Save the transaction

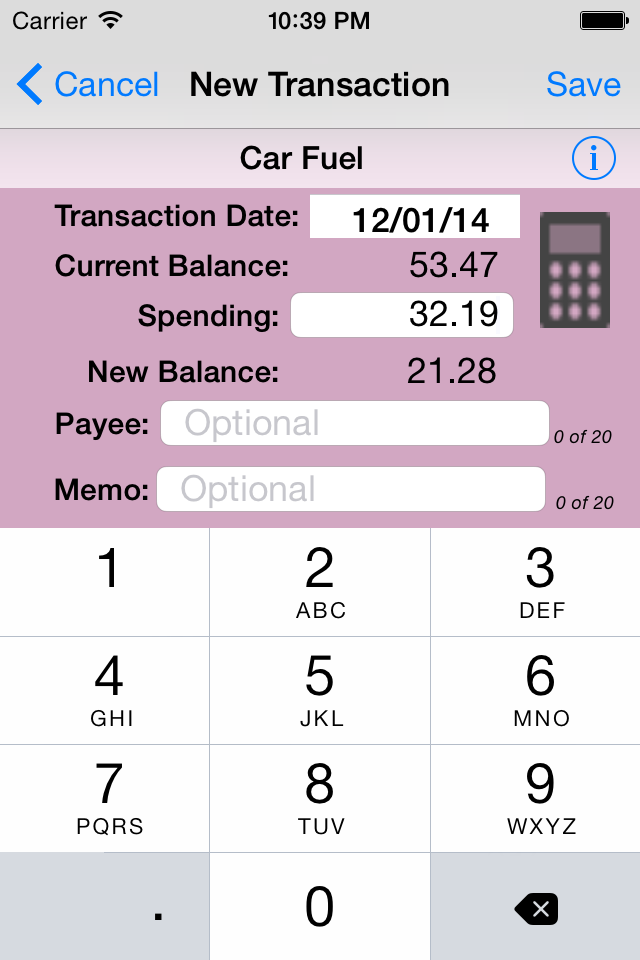pos(583,85)
